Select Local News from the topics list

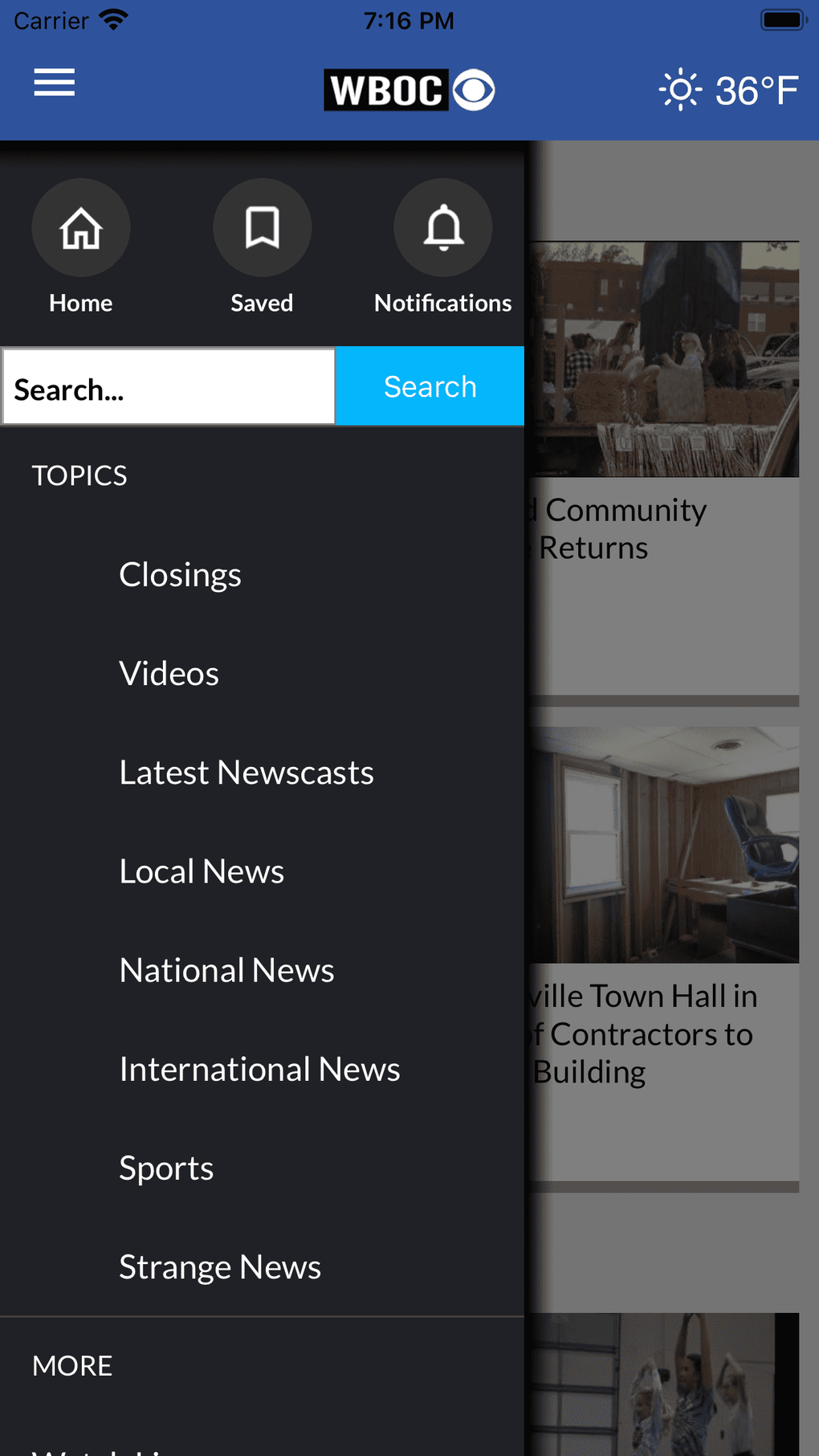[202, 871]
